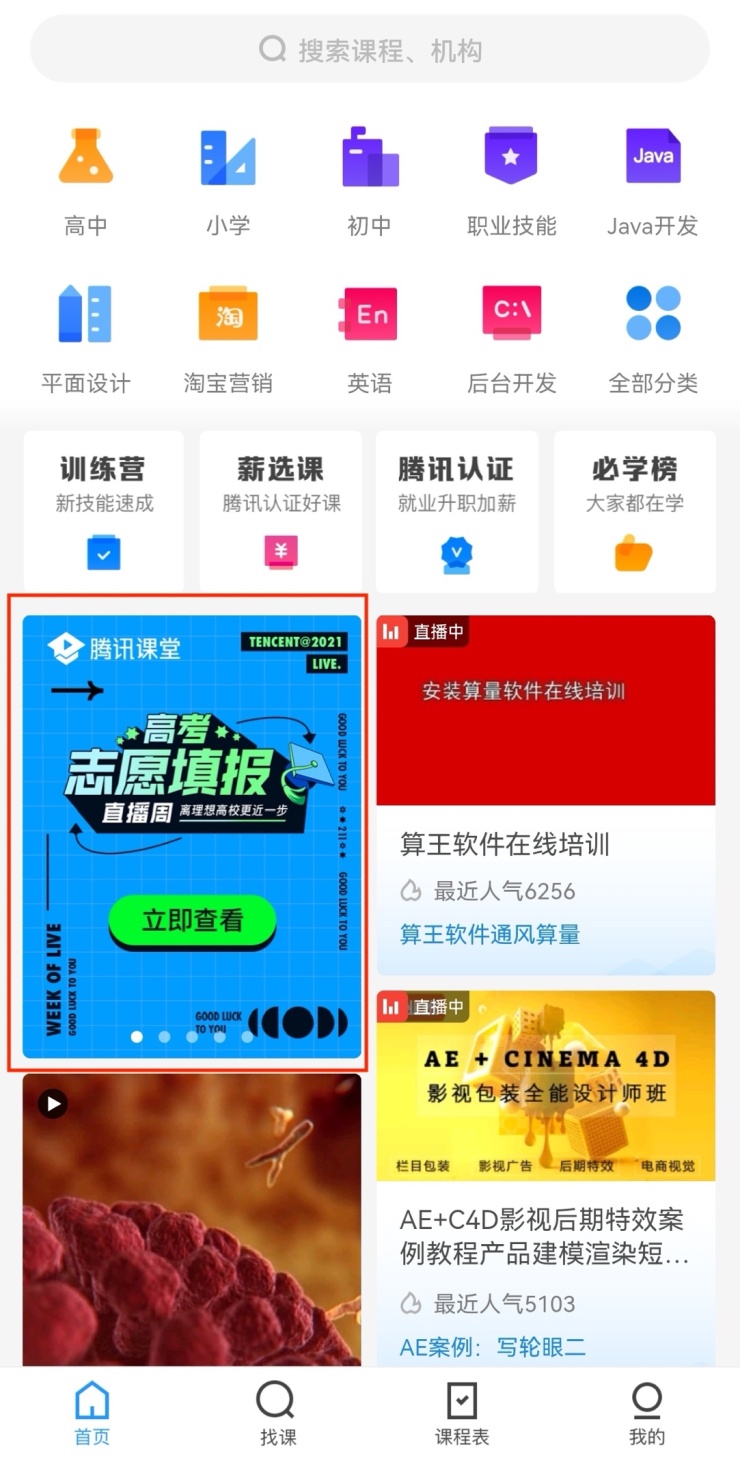Tap 立即查看 on the 志愿填报 banner
This screenshot has height=1460, width=740.
191,920
